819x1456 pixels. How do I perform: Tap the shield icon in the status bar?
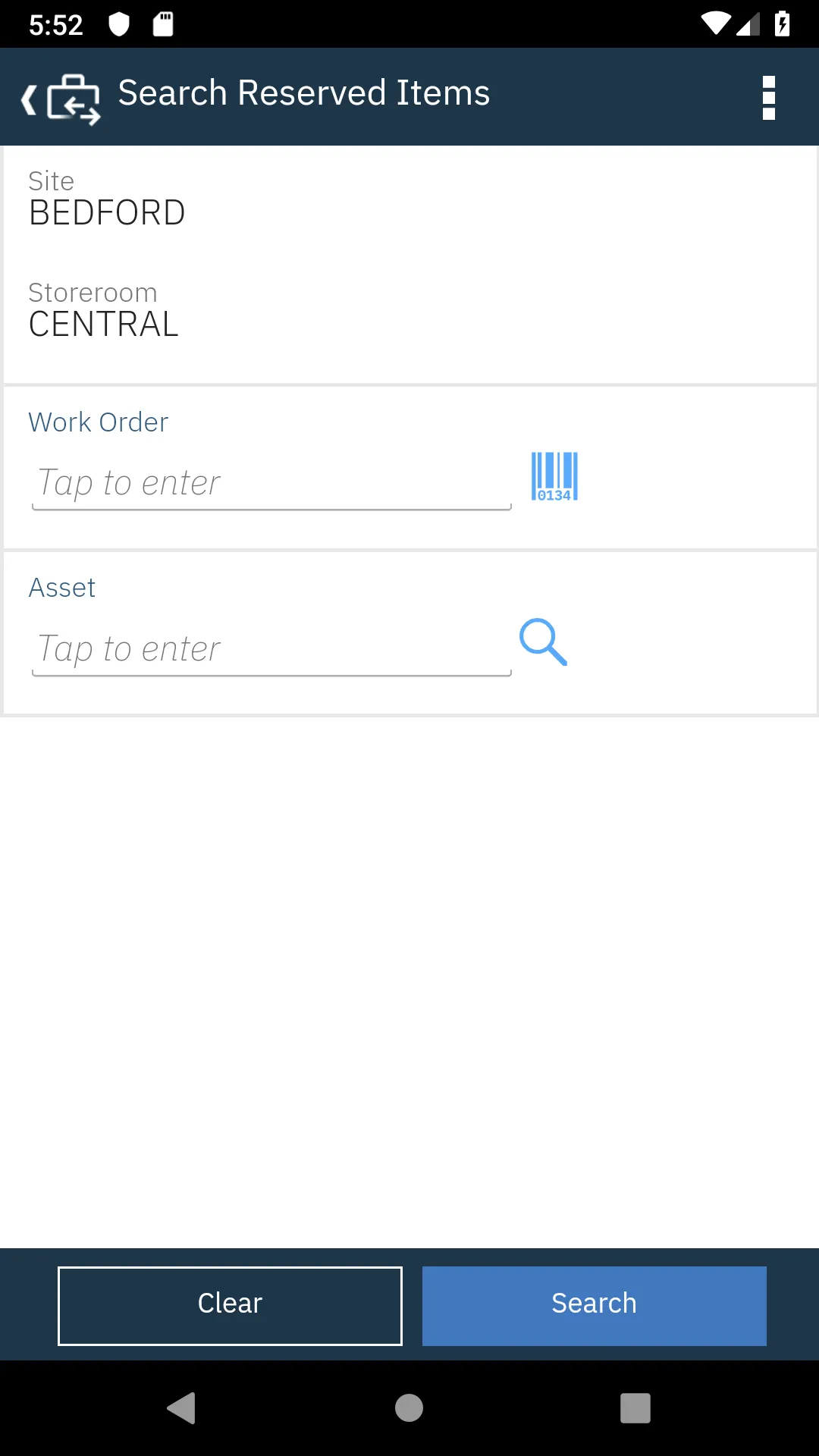click(x=118, y=24)
